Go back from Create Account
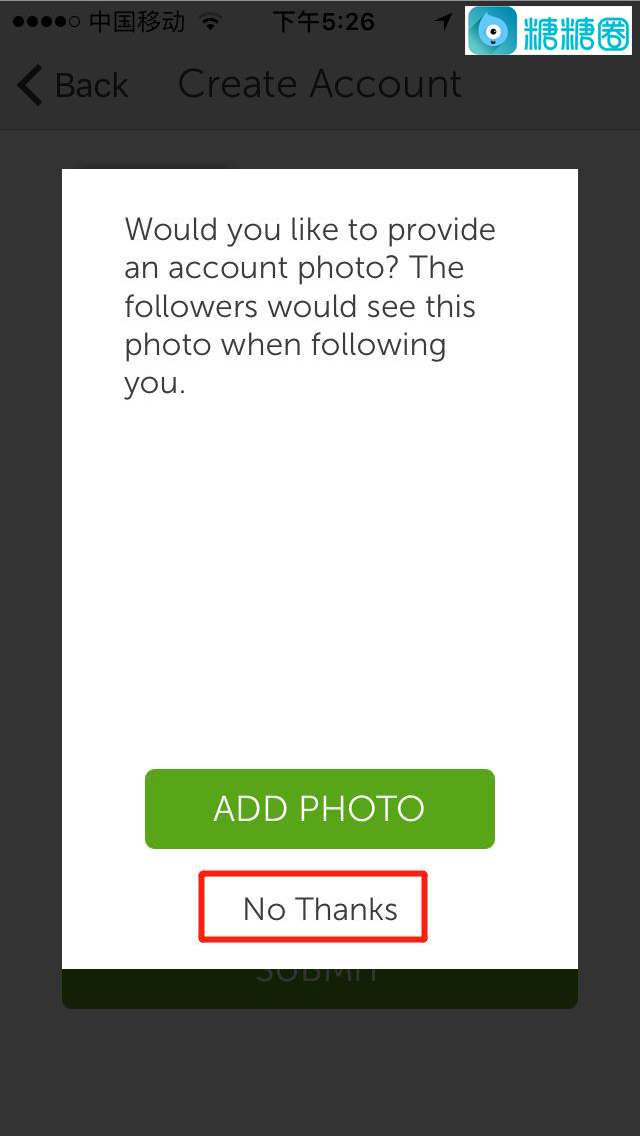The width and height of the screenshot is (640, 1136). pos(73,85)
